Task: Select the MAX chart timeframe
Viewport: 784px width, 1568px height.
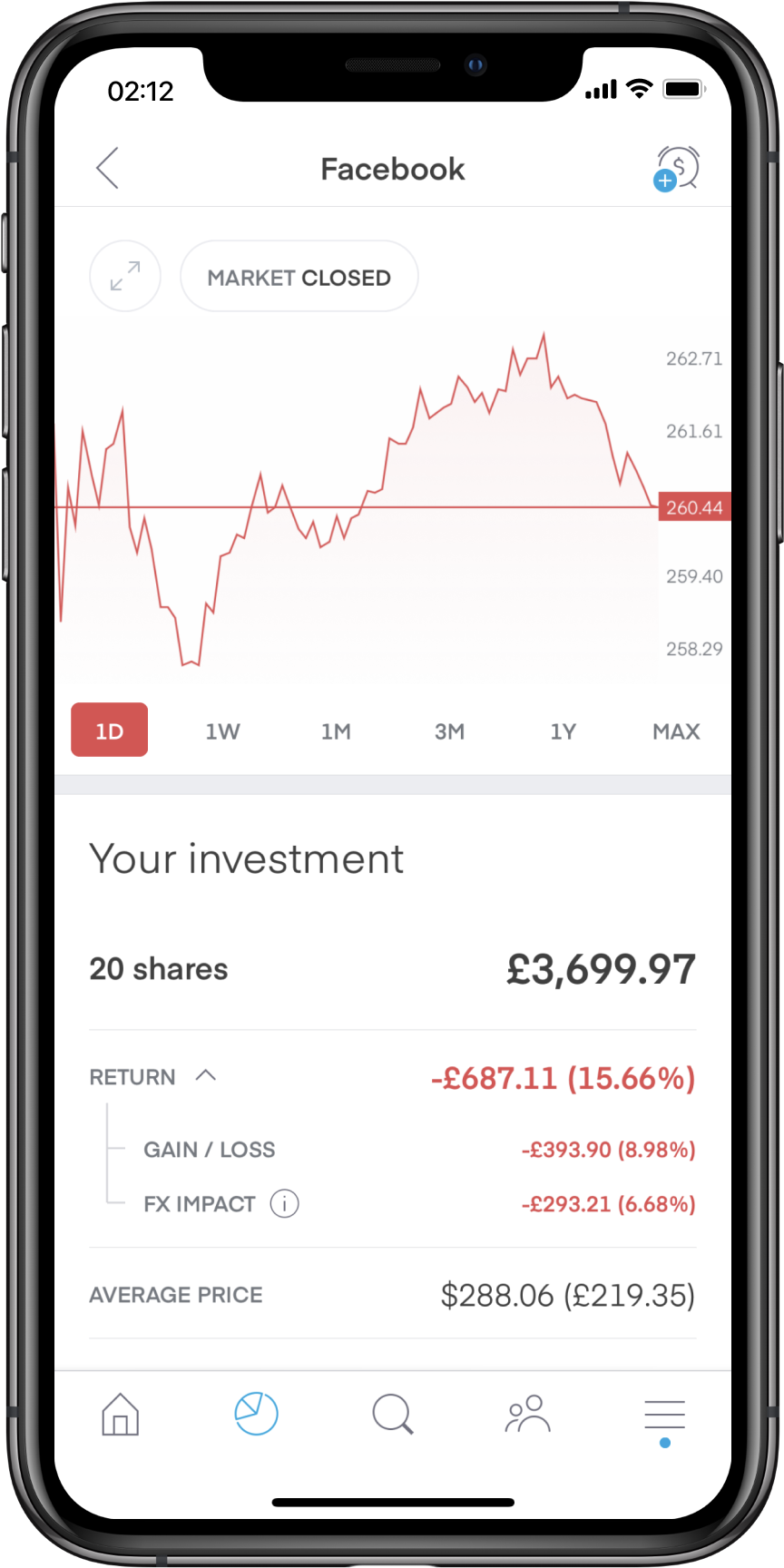Action: click(676, 730)
